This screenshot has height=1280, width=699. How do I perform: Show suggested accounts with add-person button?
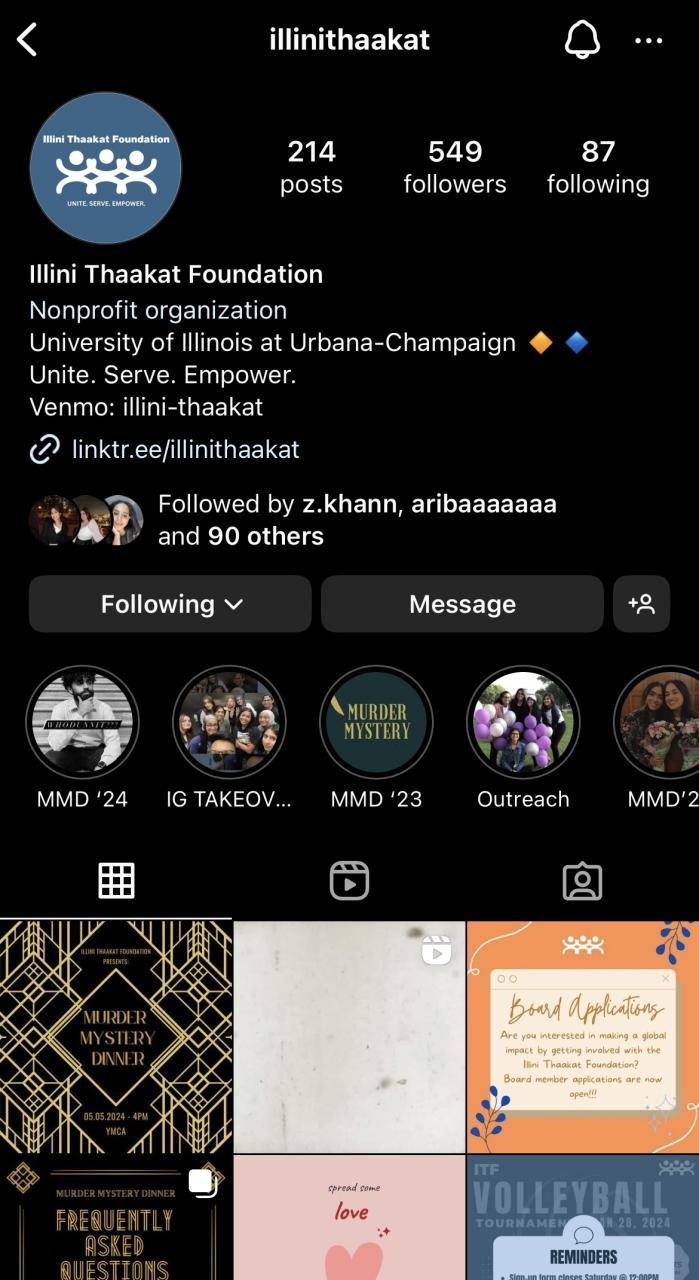click(641, 604)
